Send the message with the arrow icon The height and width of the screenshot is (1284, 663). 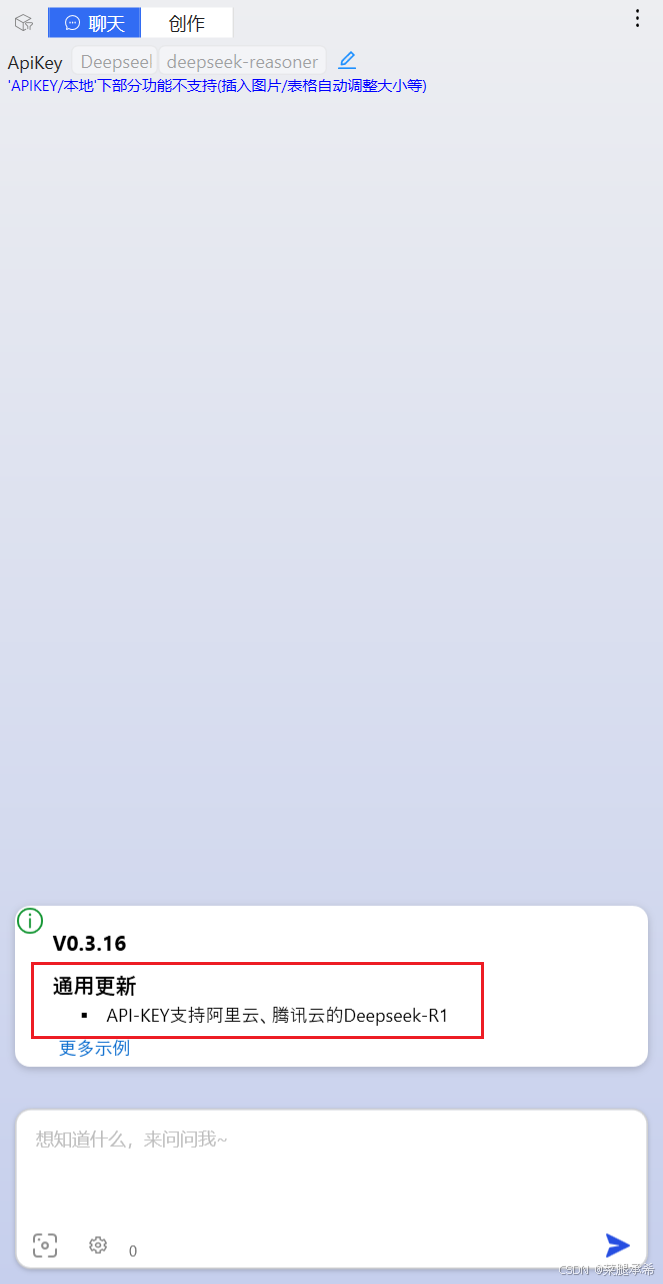[x=618, y=1245]
